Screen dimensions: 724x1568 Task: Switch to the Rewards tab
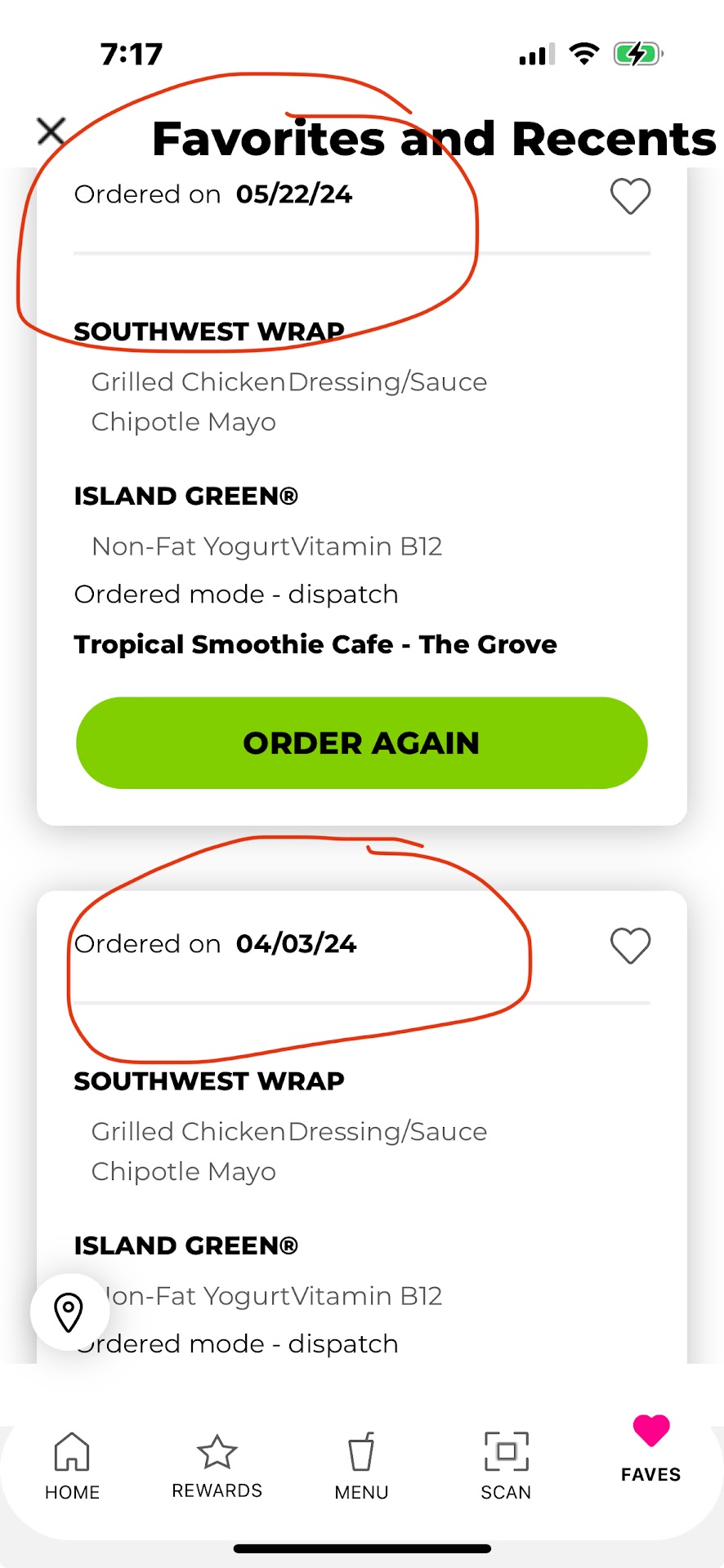click(217, 1466)
